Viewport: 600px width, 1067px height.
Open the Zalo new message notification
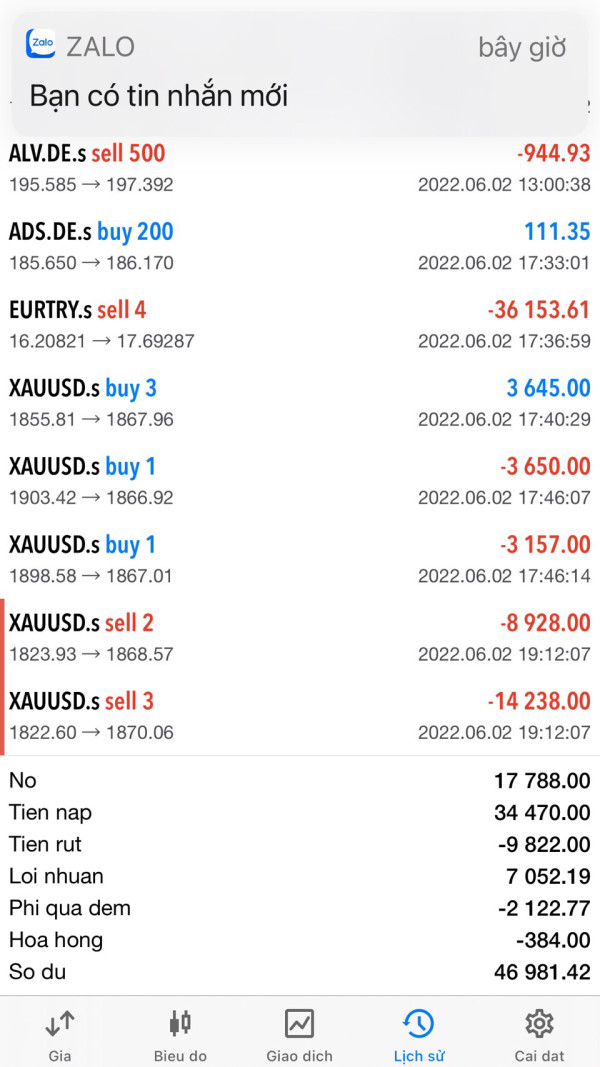tap(298, 74)
